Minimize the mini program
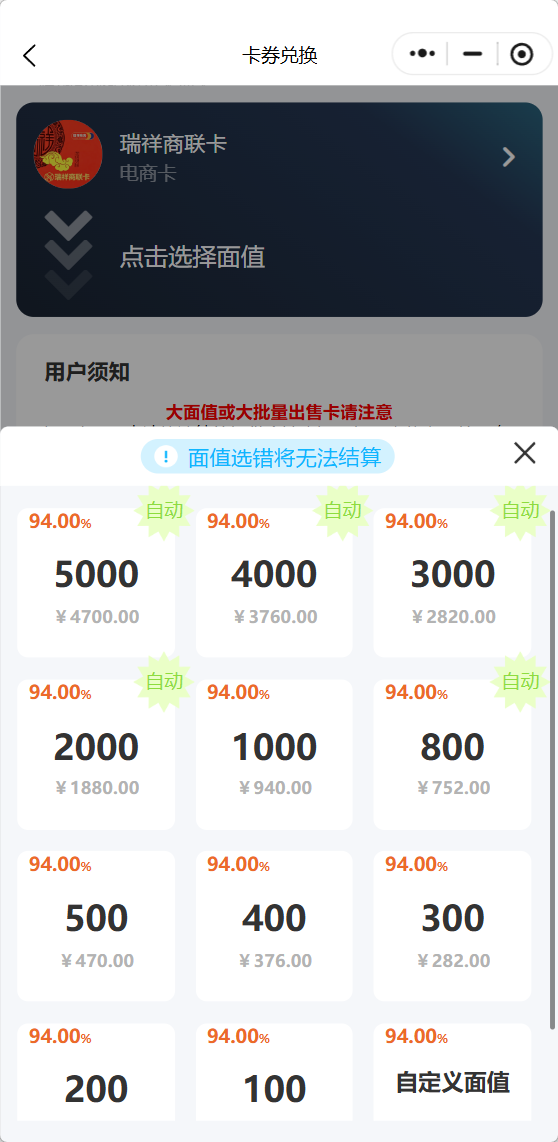The height and width of the screenshot is (1142, 558). (473, 54)
